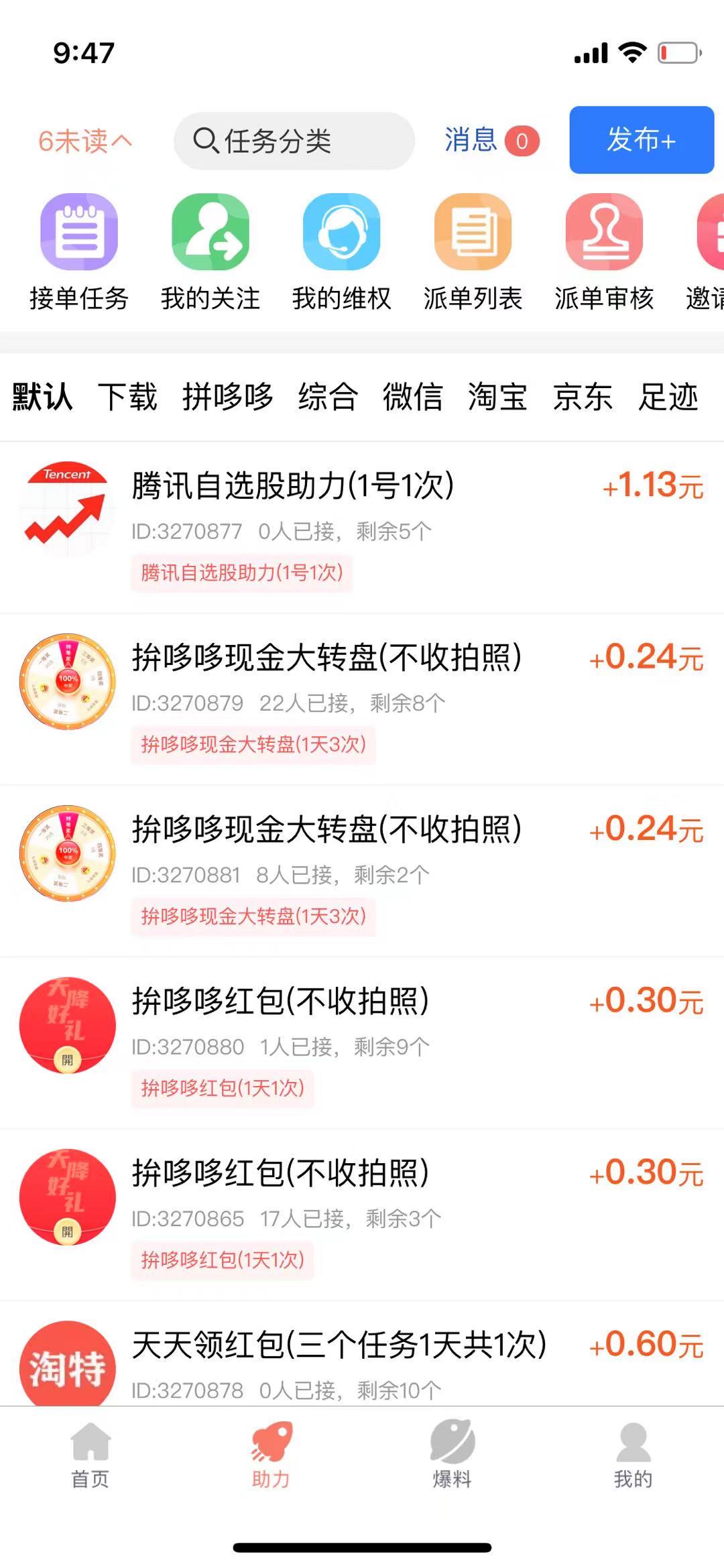724x1568 pixels.
Task: Expand the 6未读 unread indicator
Action: click(84, 141)
